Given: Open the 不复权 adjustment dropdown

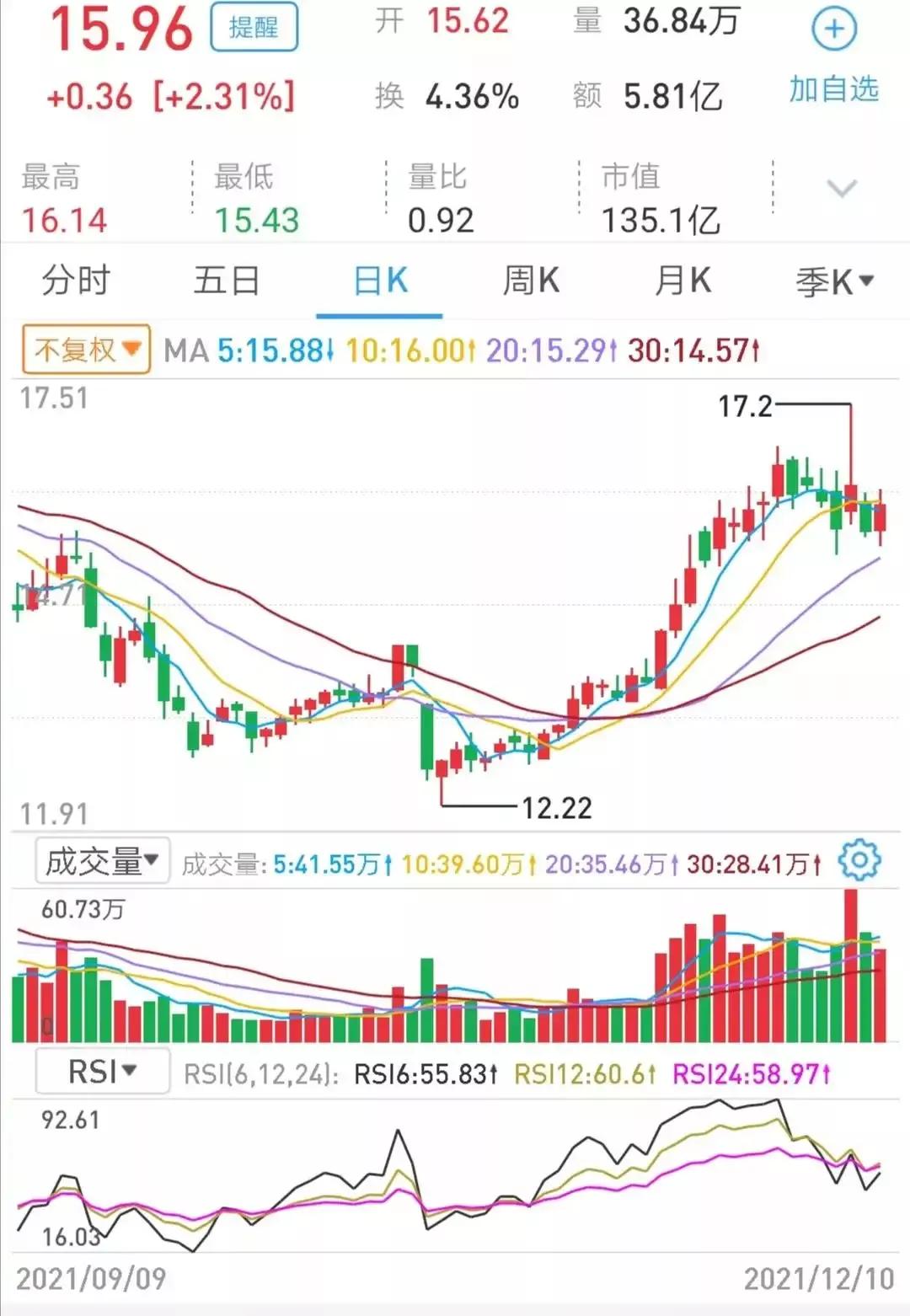Looking at the screenshot, I should point(83,347).
